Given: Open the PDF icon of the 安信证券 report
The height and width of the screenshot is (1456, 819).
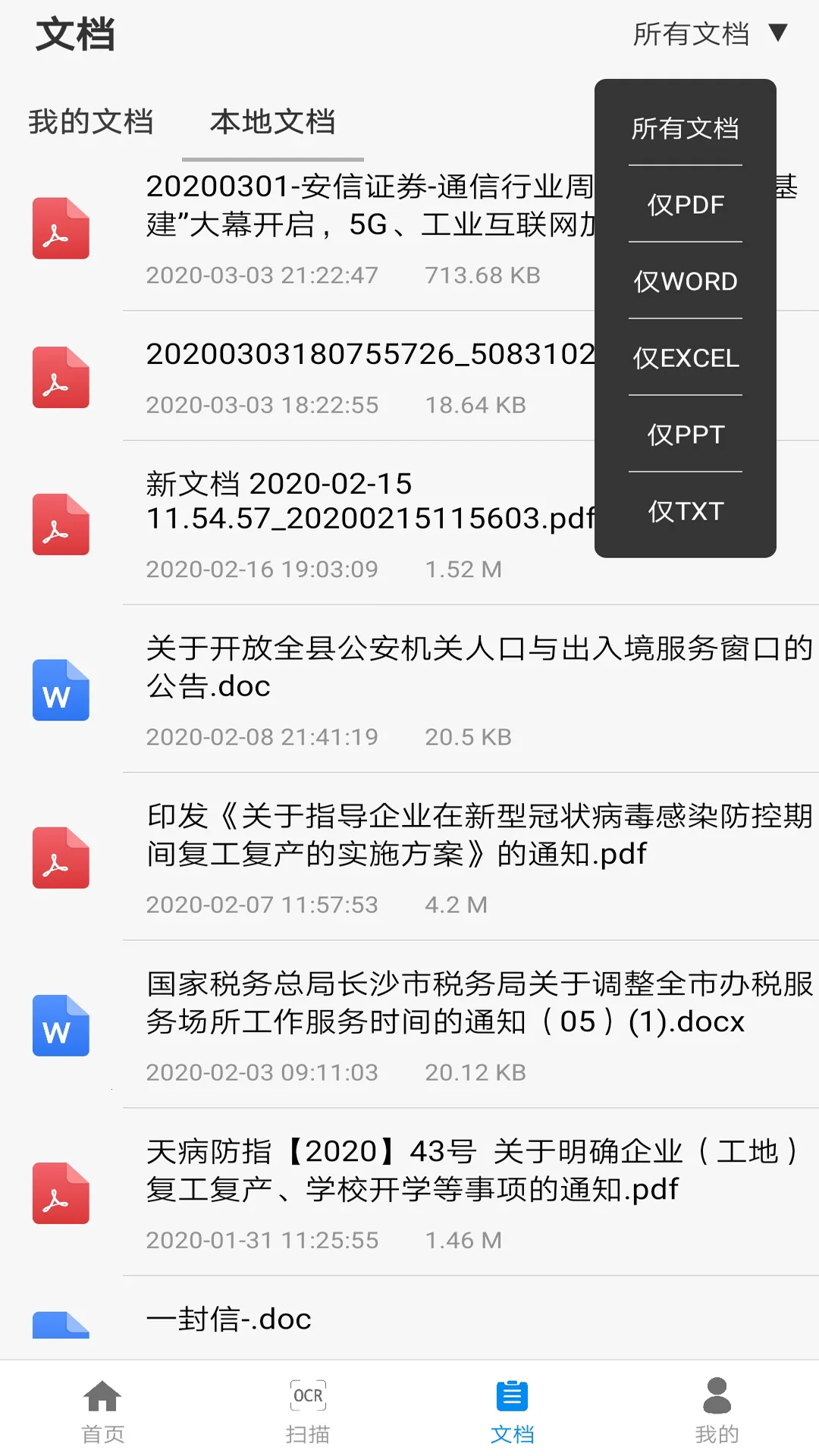Looking at the screenshot, I should point(61,227).
